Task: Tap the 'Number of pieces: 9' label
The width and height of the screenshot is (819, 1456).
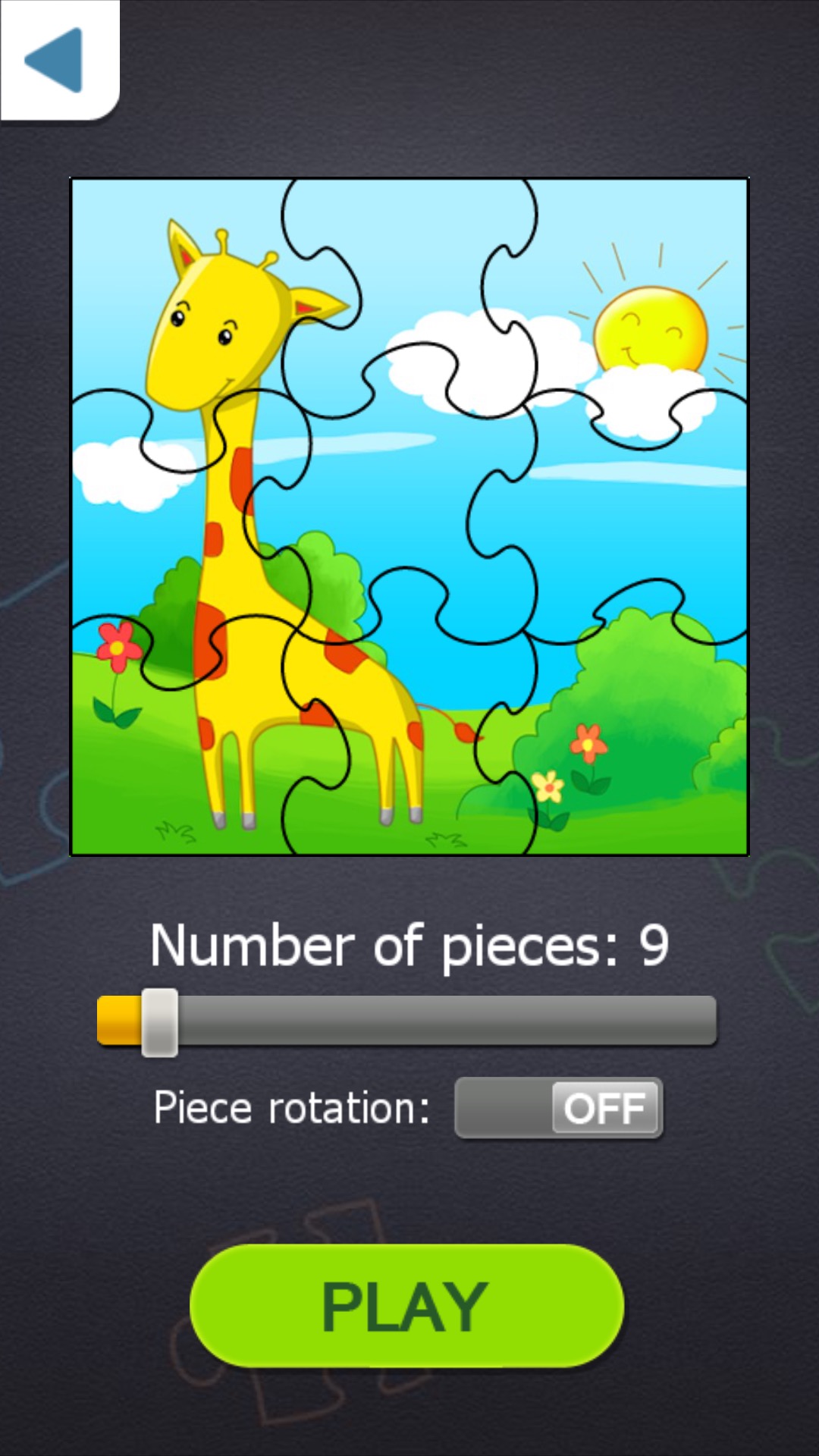Action: tap(409, 944)
